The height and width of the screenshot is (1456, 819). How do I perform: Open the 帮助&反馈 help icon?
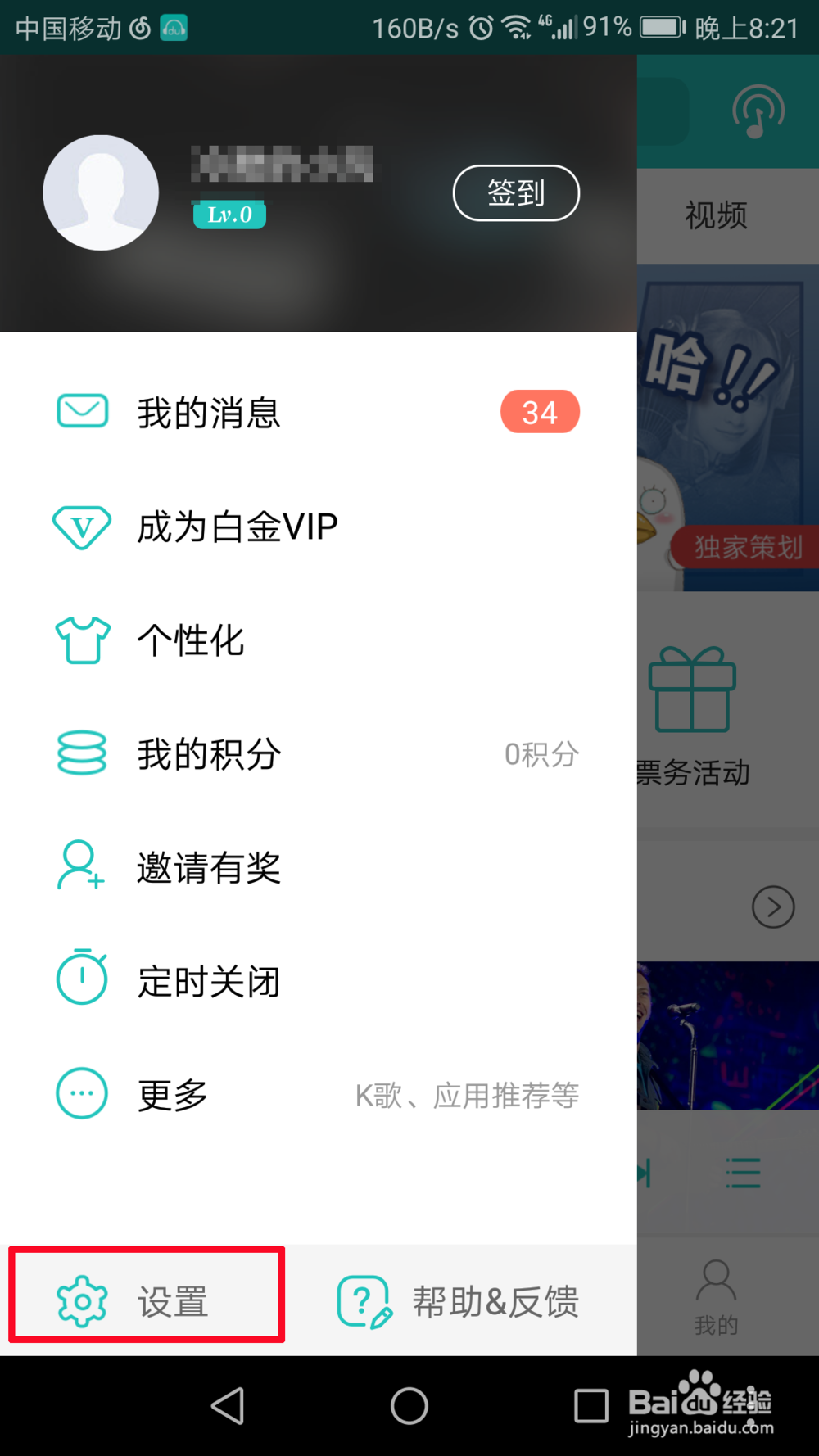pyautogui.click(x=363, y=1299)
